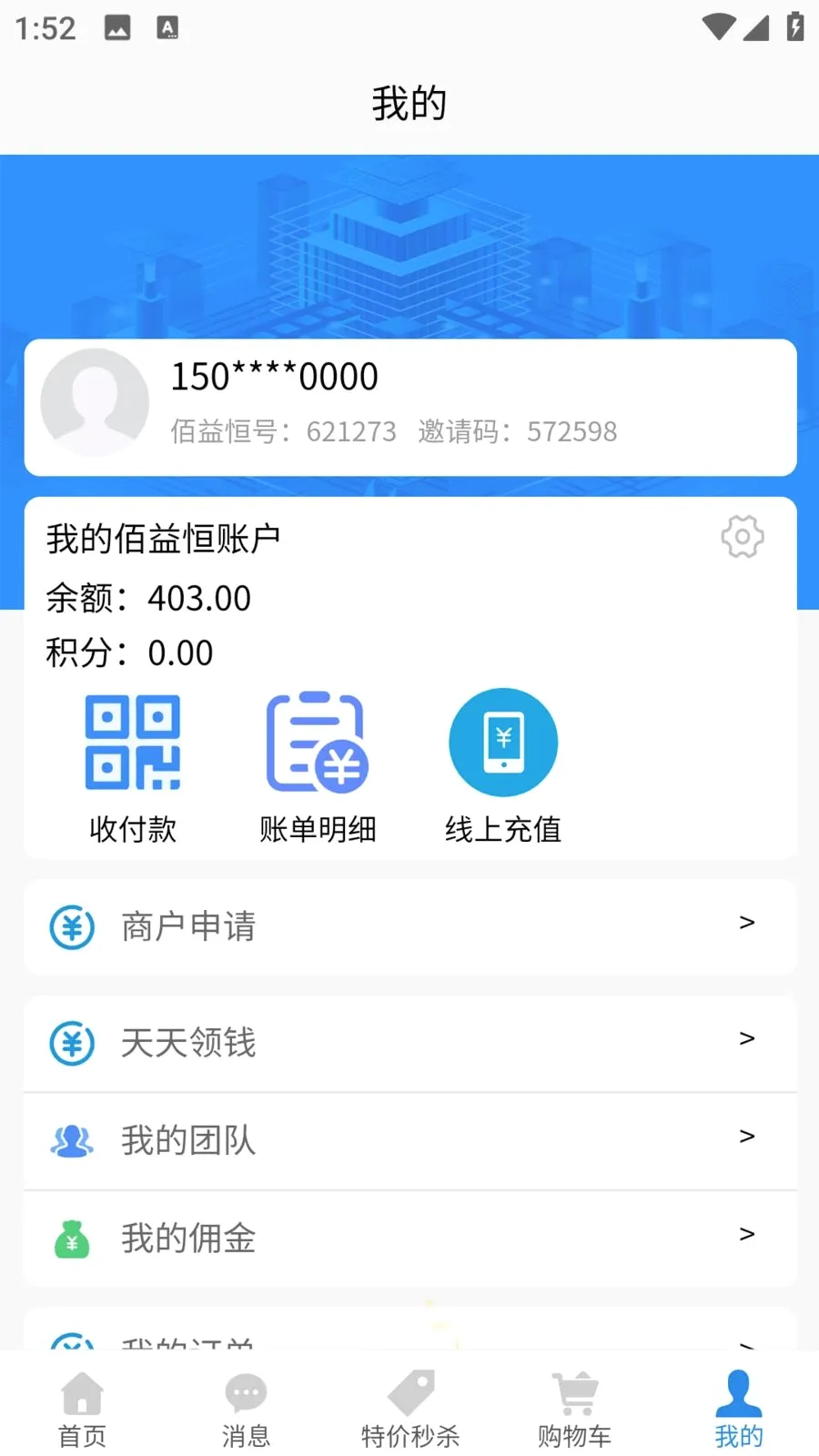This screenshot has height=1456, width=819.
Task: Open account settings gear icon
Action: 743,537
